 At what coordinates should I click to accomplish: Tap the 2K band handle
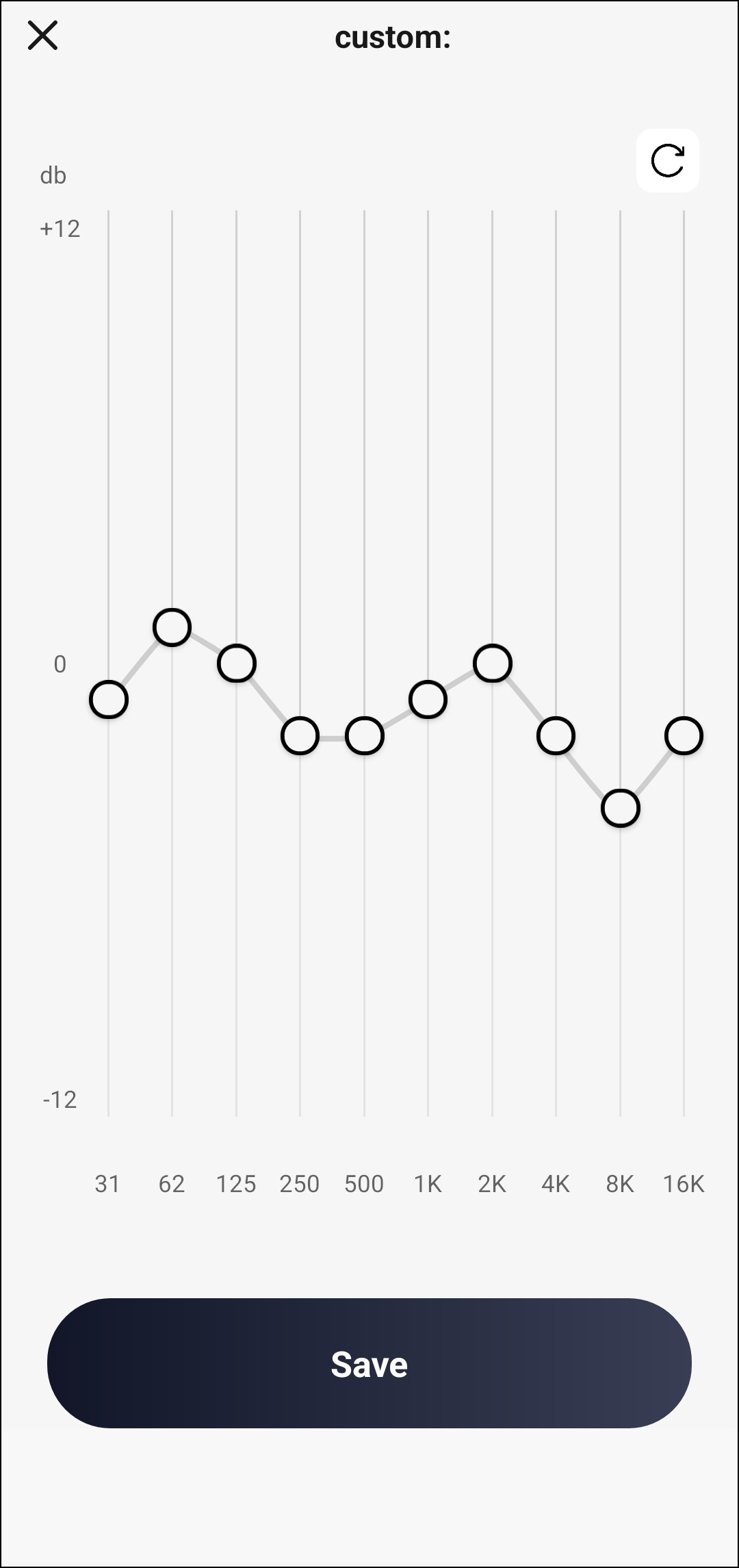point(493,663)
